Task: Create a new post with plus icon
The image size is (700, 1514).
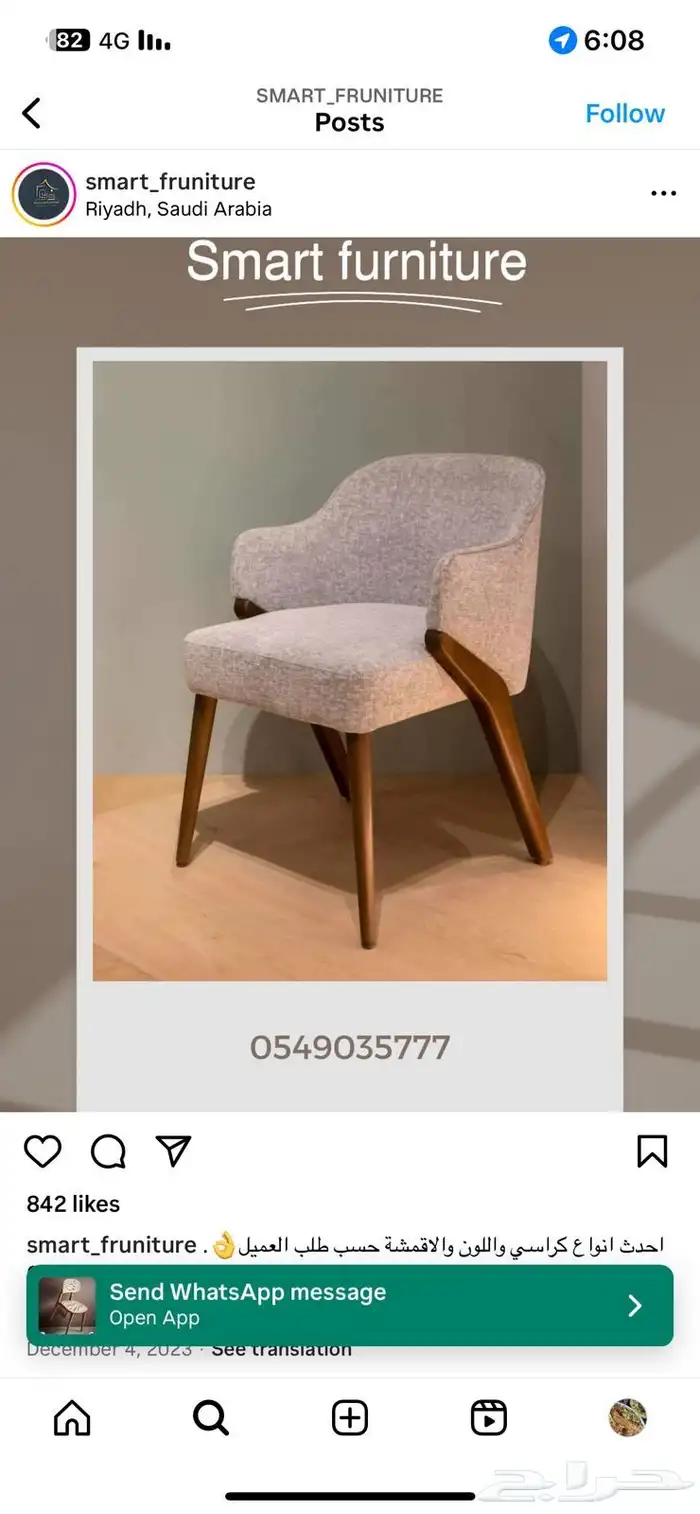Action: tap(350, 1417)
